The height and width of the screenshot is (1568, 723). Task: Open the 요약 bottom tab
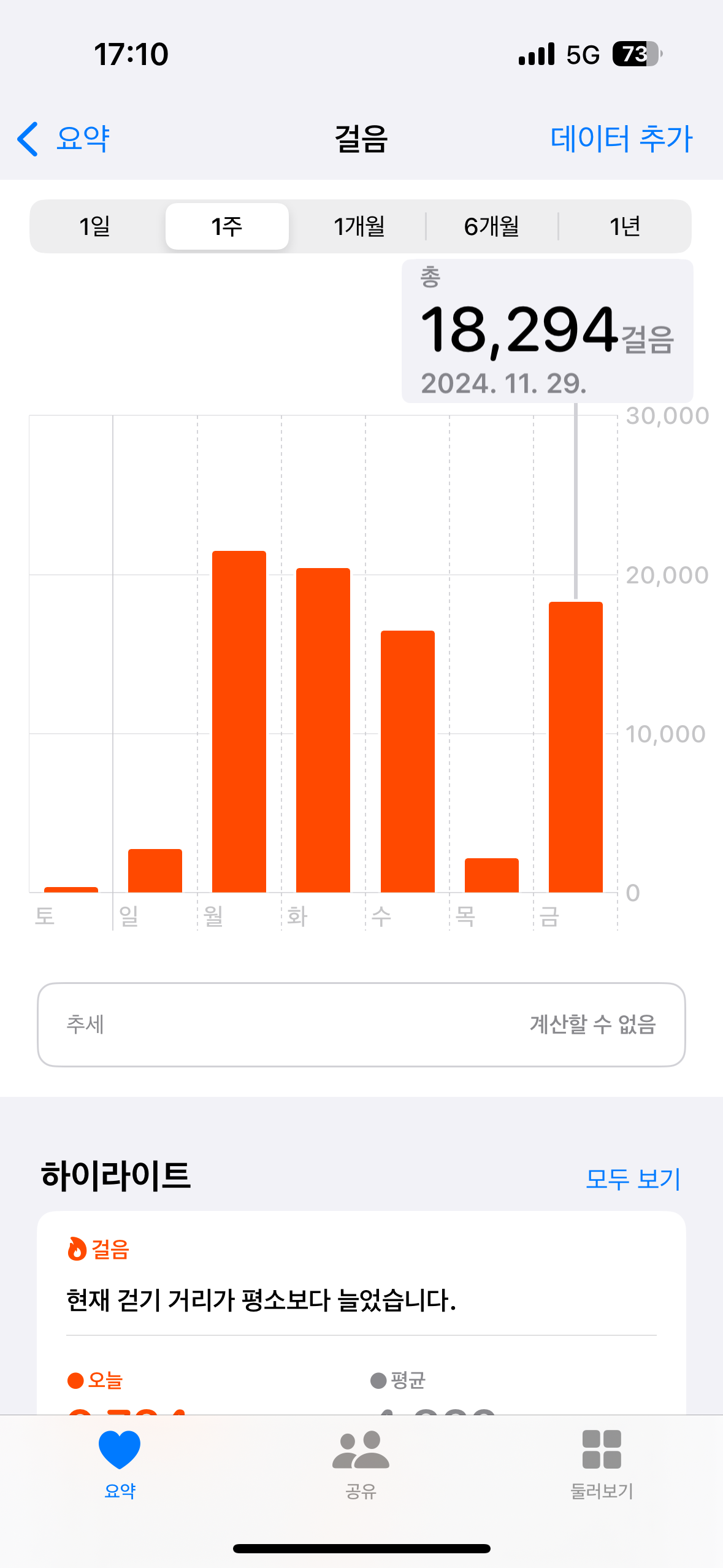pos(120,1464)
